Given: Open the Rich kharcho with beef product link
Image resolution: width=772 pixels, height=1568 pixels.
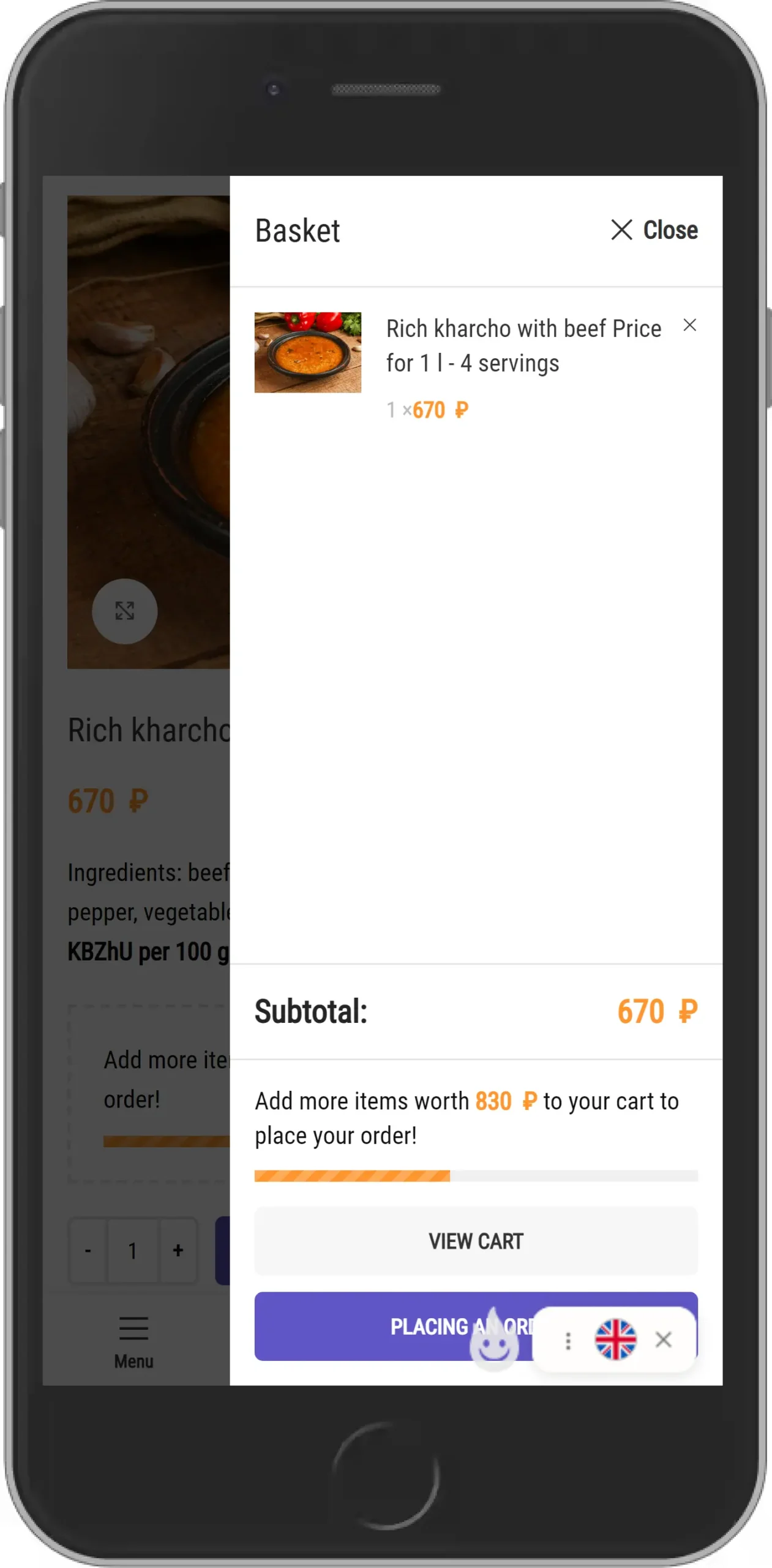Looking at the screenshot, I should point(523,345).
